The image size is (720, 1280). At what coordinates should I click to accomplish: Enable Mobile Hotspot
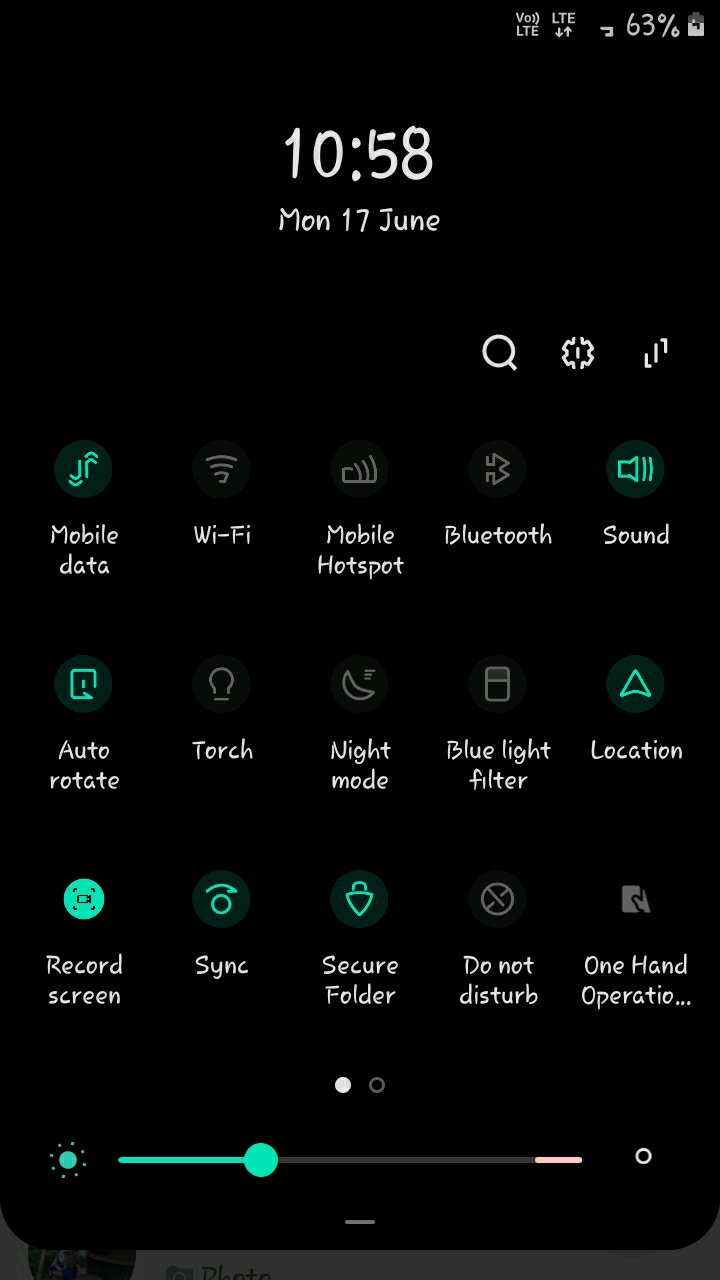(359, 469)
